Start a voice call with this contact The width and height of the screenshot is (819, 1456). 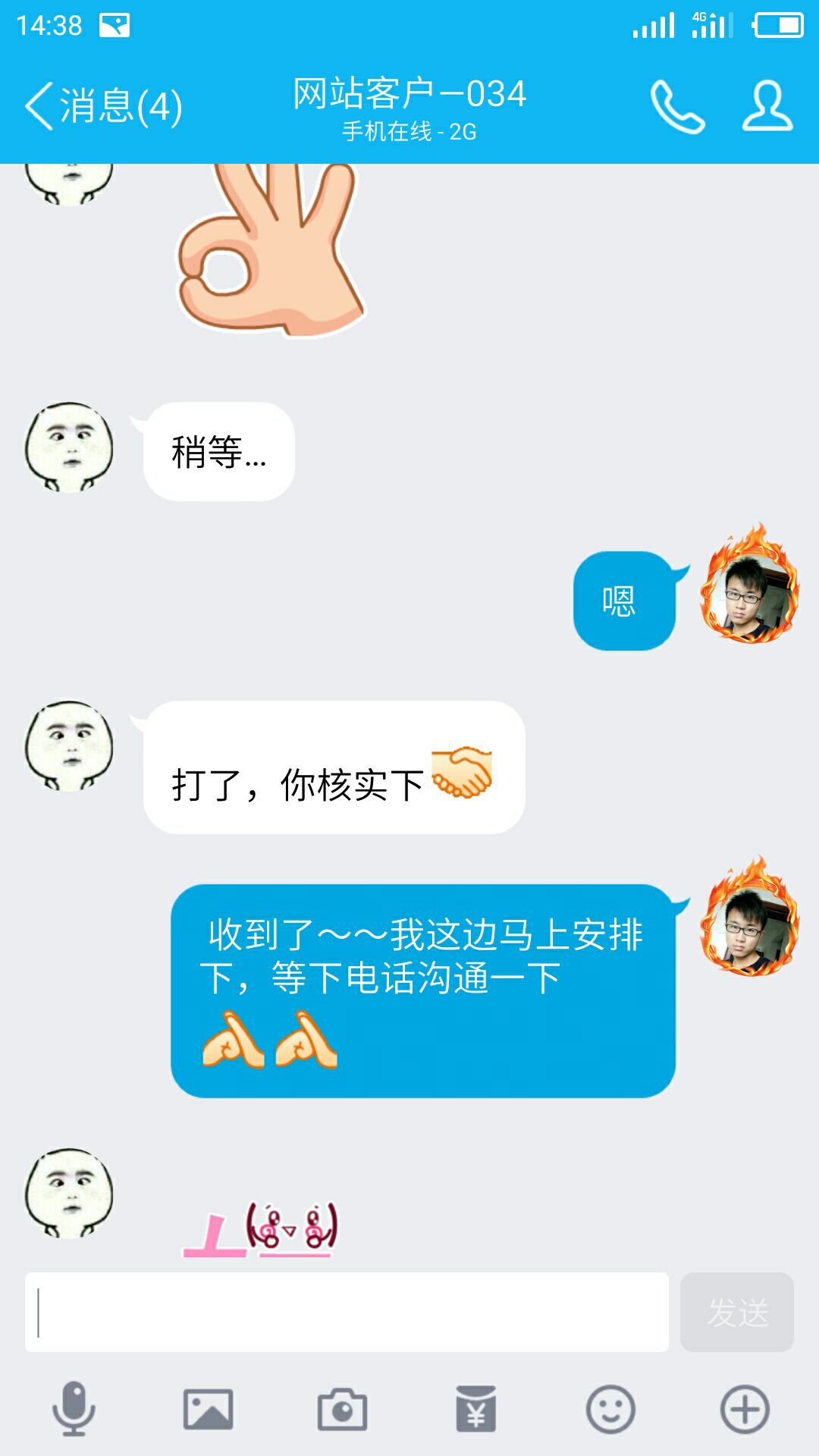pyautogui.click(x=677, y=106)
